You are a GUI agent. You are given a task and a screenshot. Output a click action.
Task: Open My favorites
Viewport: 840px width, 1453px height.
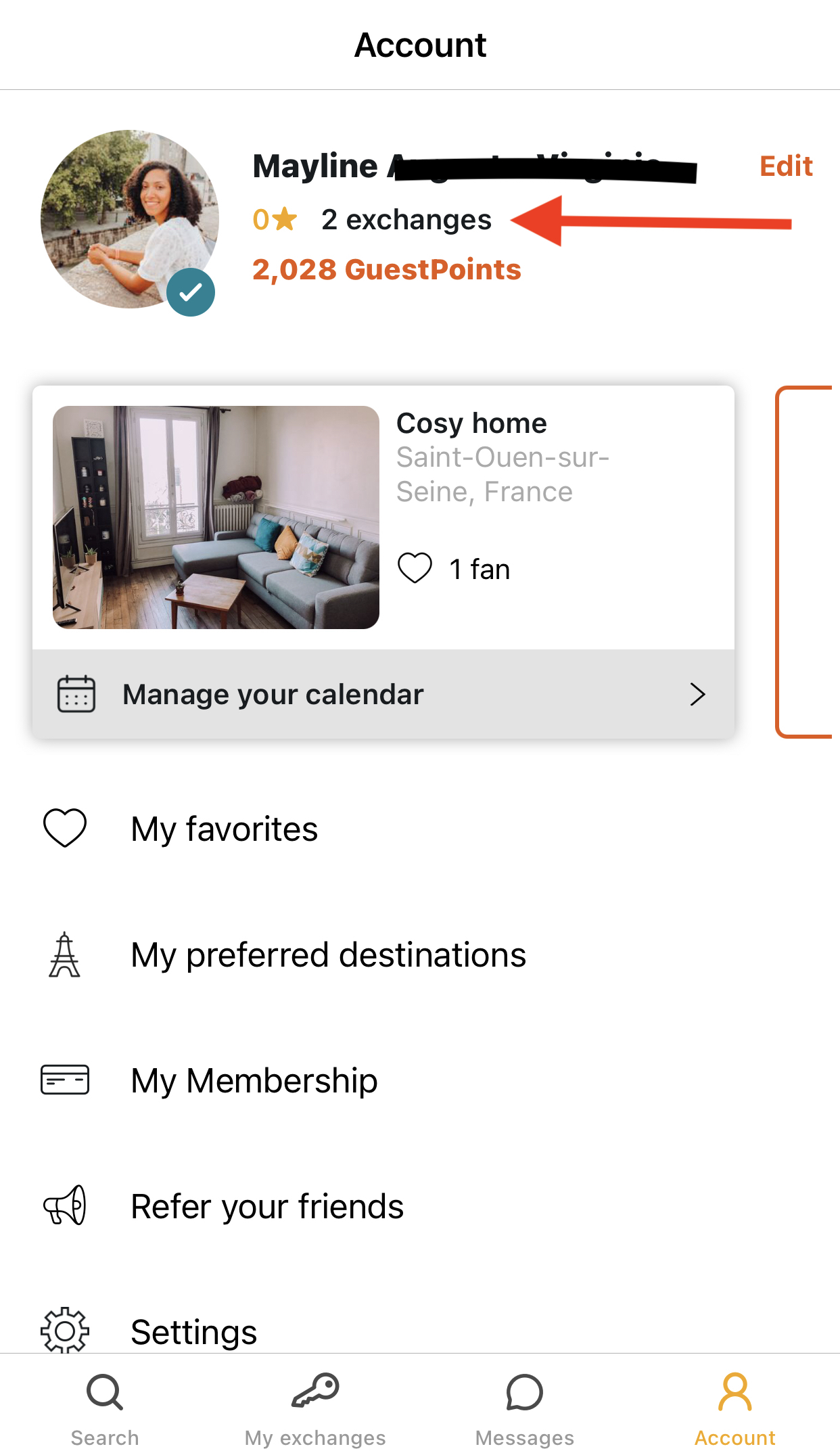pyautogui.click(x=225, y=829)
